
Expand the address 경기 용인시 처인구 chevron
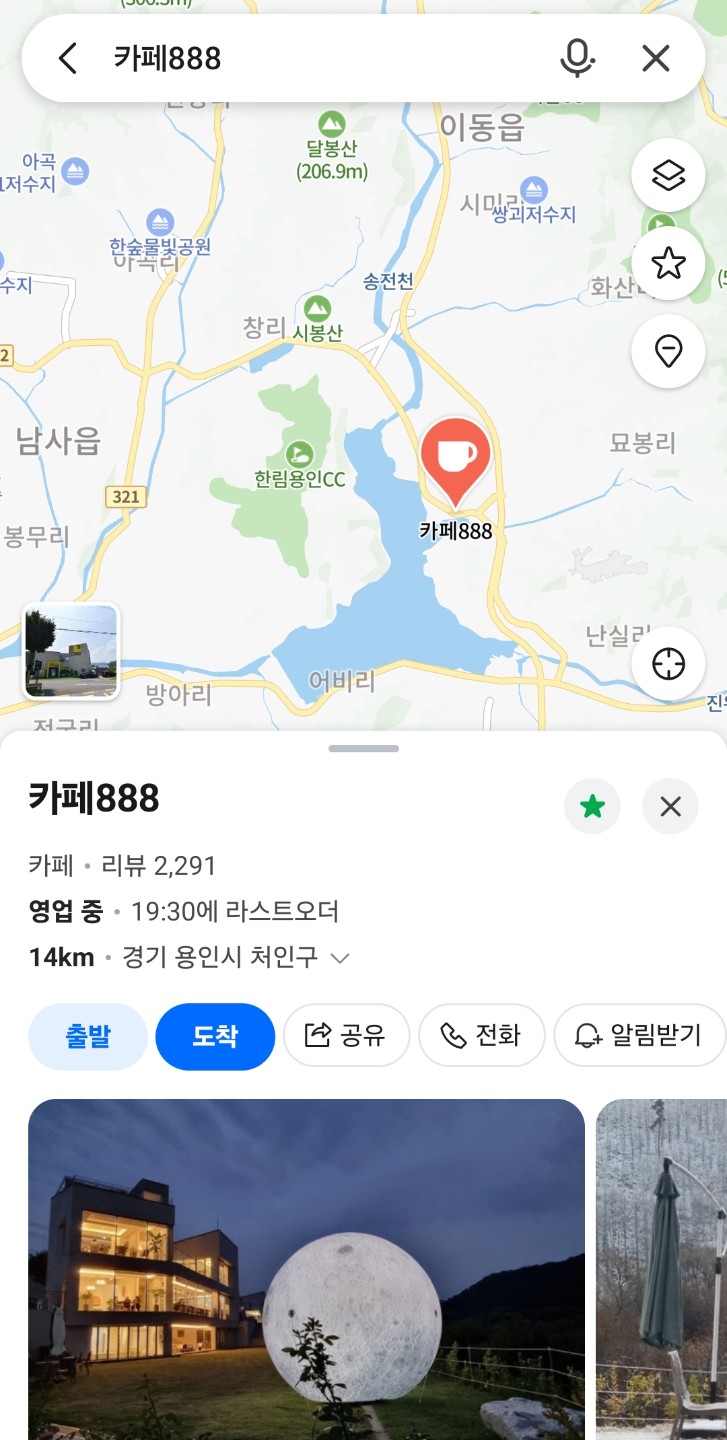point(338,957)
